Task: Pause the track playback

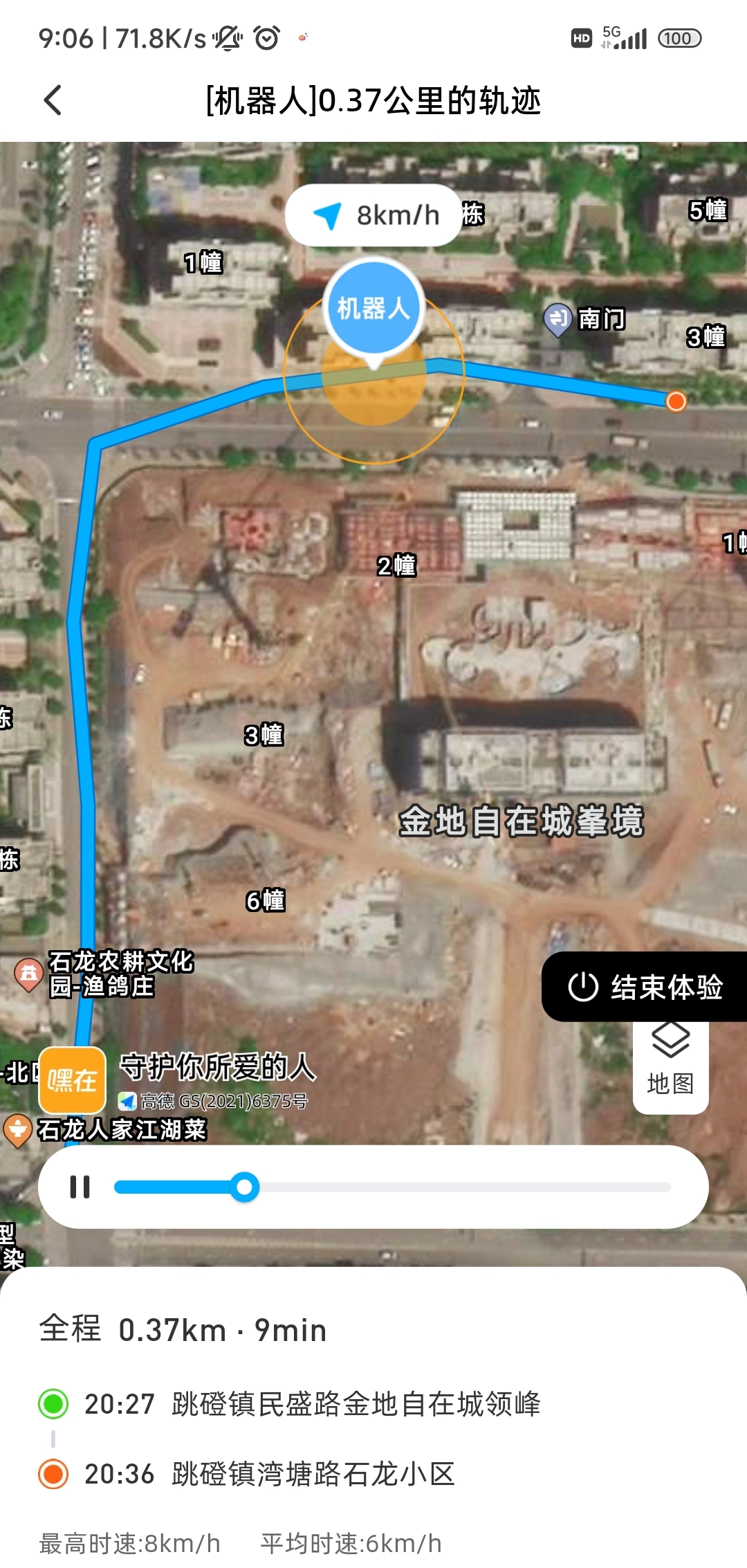Action: 80,1187
